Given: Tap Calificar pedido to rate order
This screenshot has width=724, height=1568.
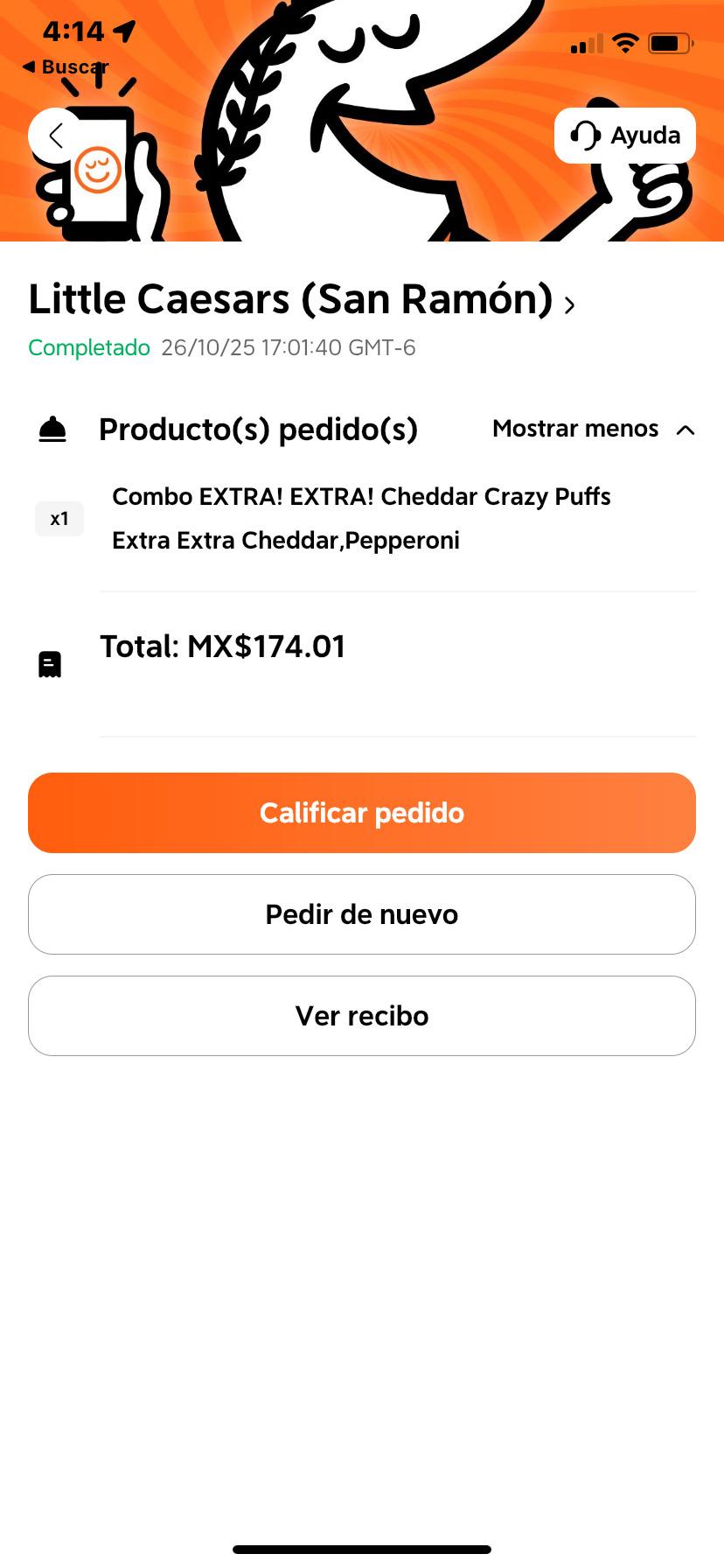Looking at the screenshot, I should [362, 813].
